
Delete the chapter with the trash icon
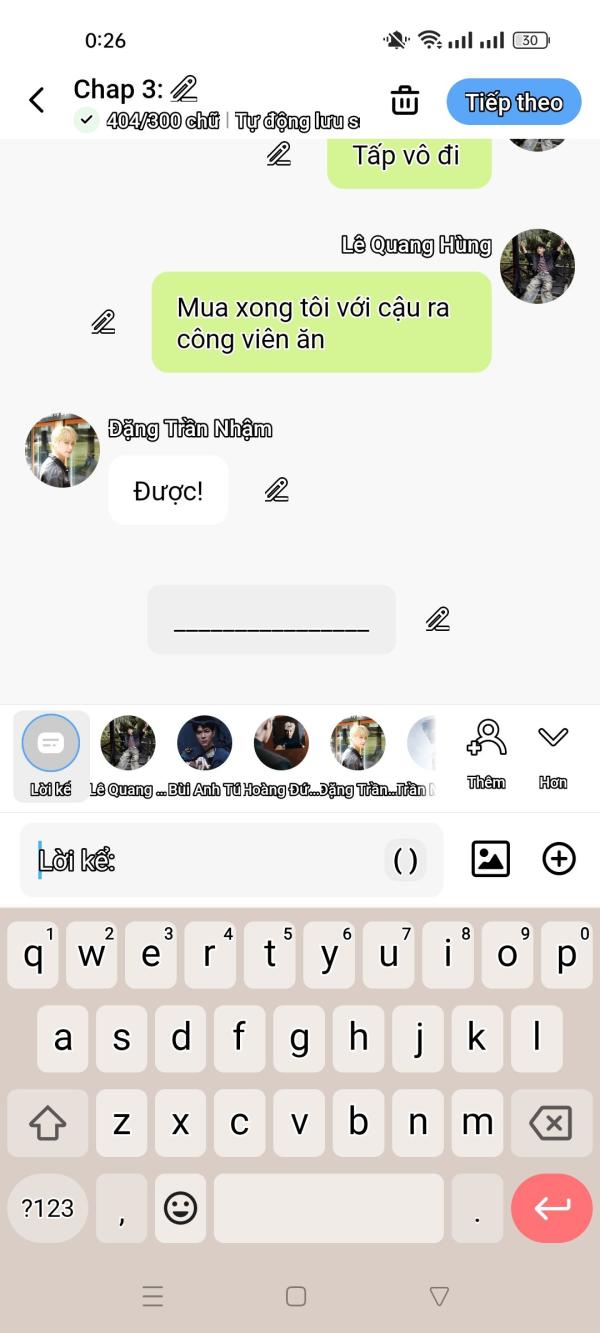point(404,101)
